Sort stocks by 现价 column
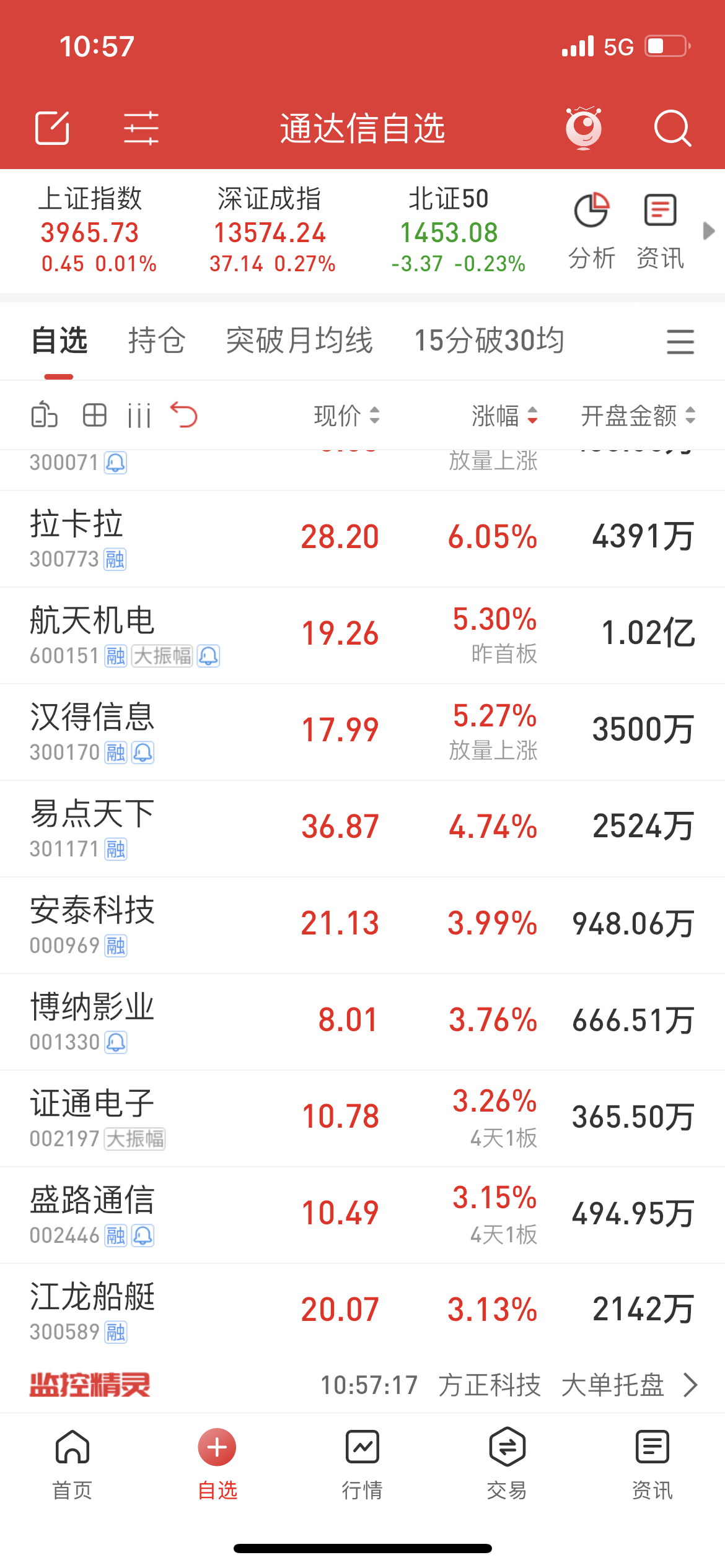The width and height of the screenshot is (725, 1568). (346, 416)
